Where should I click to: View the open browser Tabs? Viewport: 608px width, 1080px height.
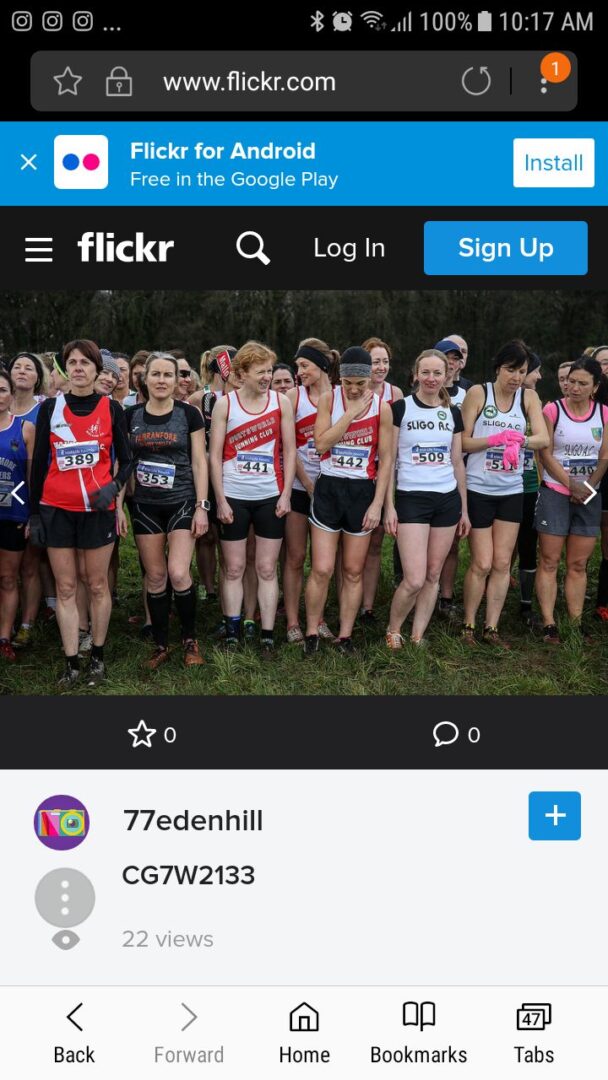[533, 1033]
